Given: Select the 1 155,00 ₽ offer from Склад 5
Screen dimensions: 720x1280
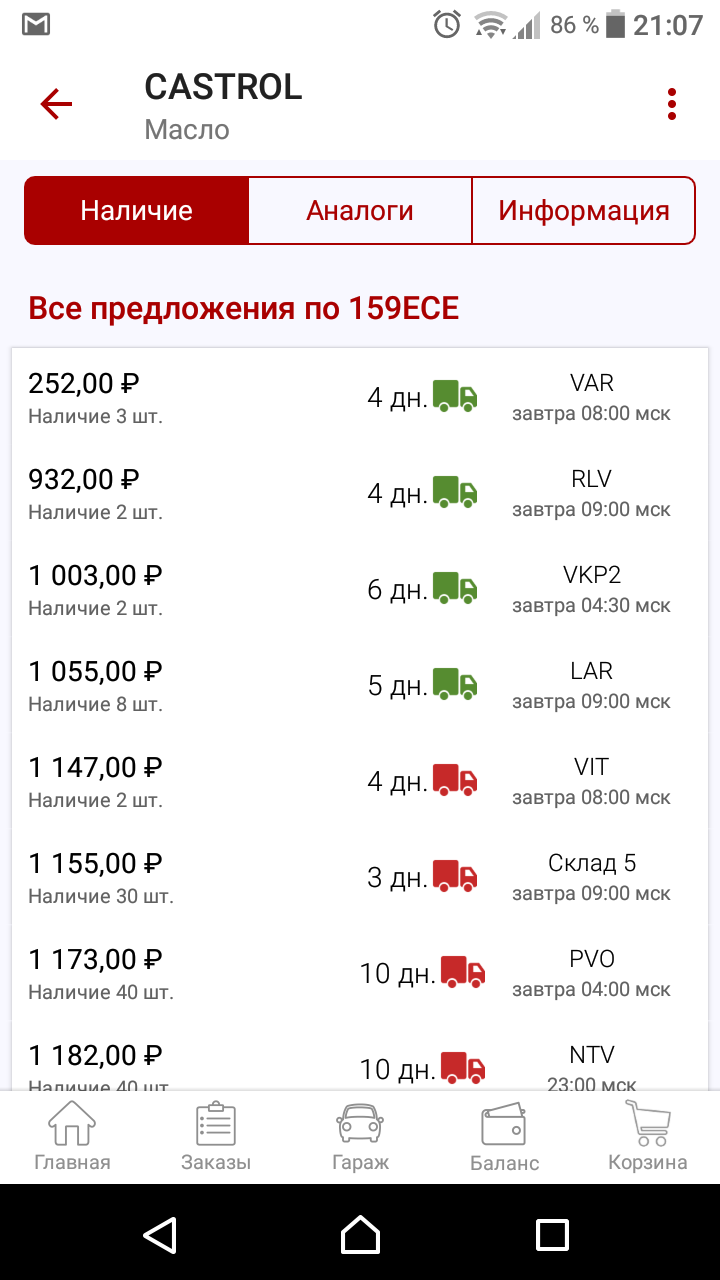Looking at the screenshot, I should coord(360,877).
